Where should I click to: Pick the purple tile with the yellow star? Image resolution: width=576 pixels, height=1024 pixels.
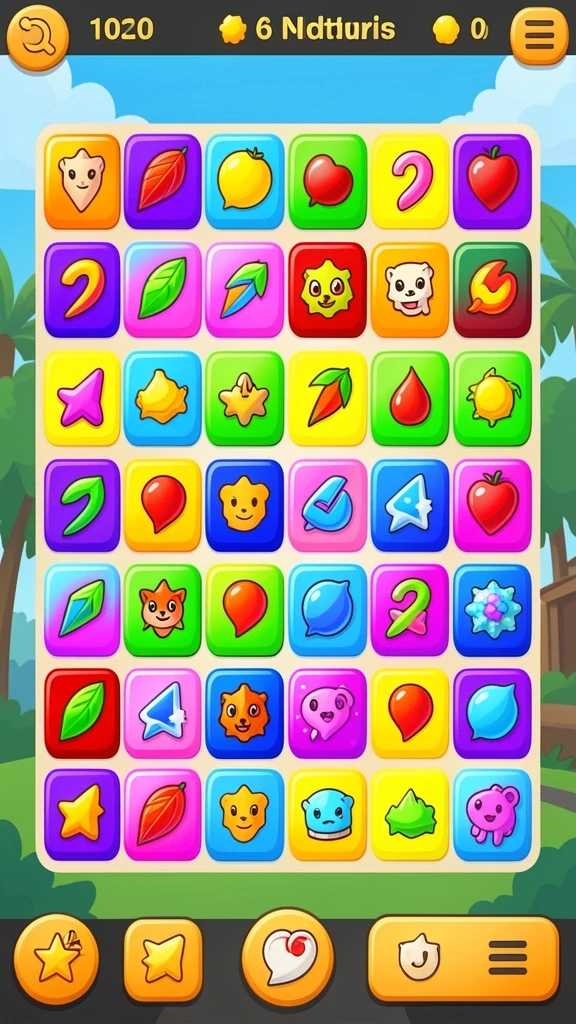point(82,814)
